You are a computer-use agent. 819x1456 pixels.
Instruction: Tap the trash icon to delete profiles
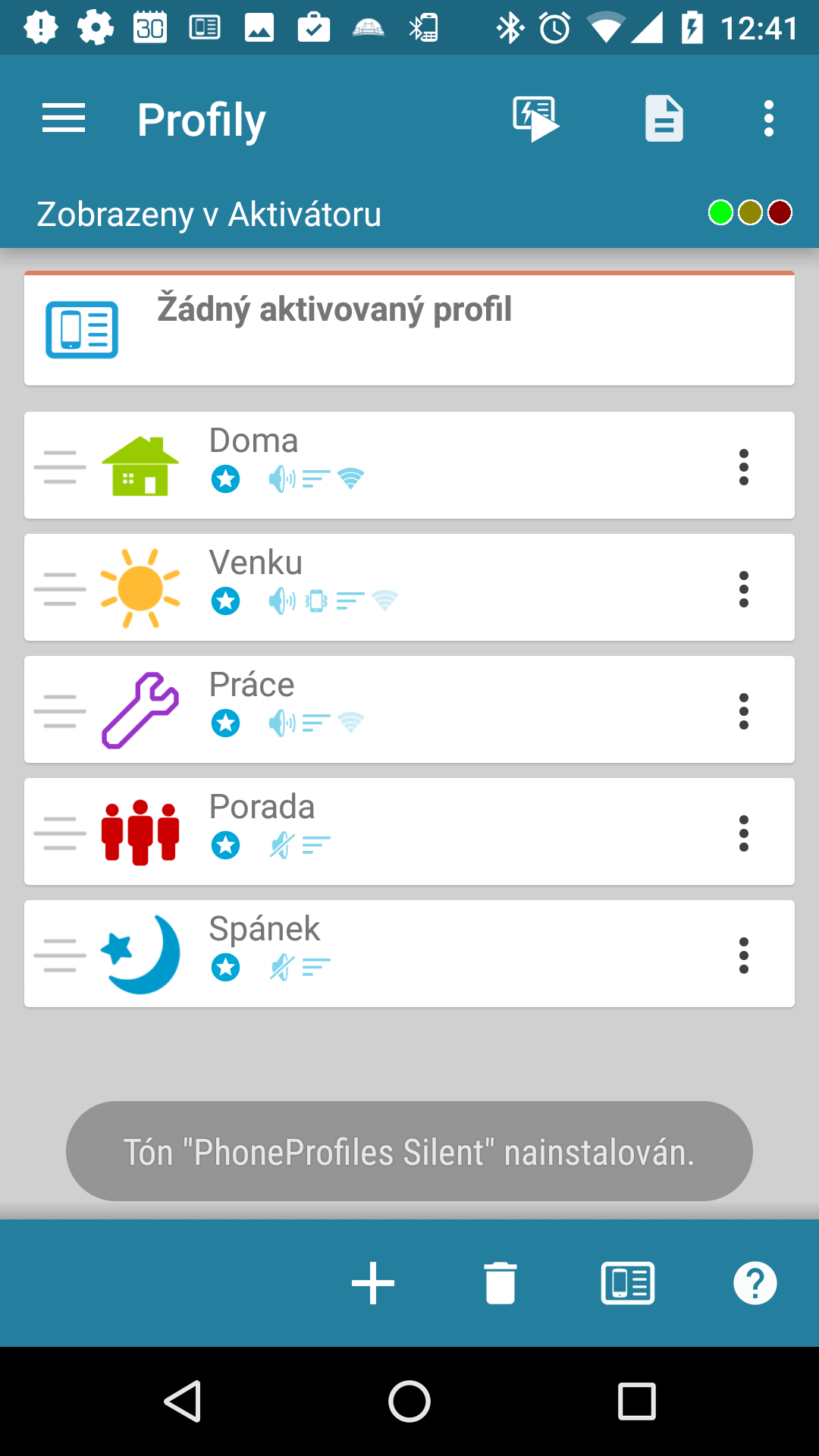click(500, 1283)
